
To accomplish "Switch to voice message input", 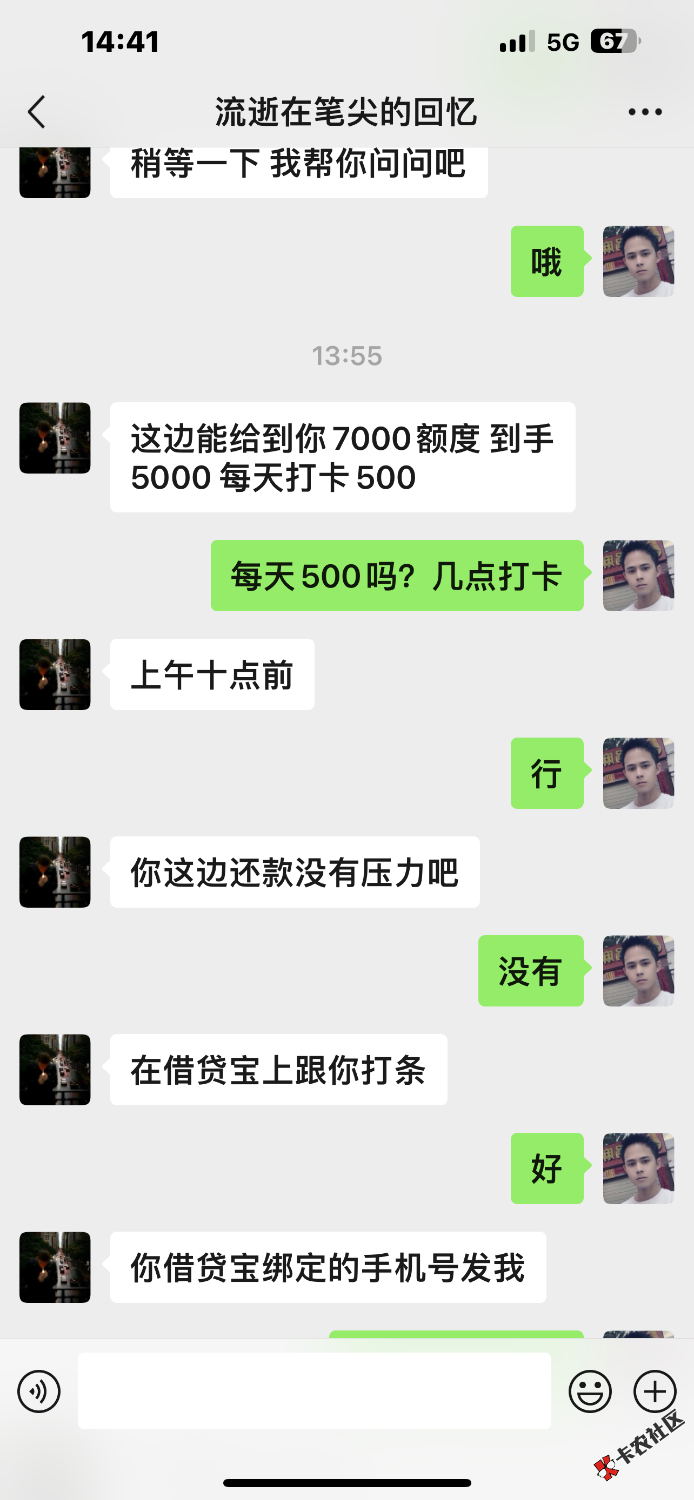I will pyautogui.click(x=39, y=1391).
